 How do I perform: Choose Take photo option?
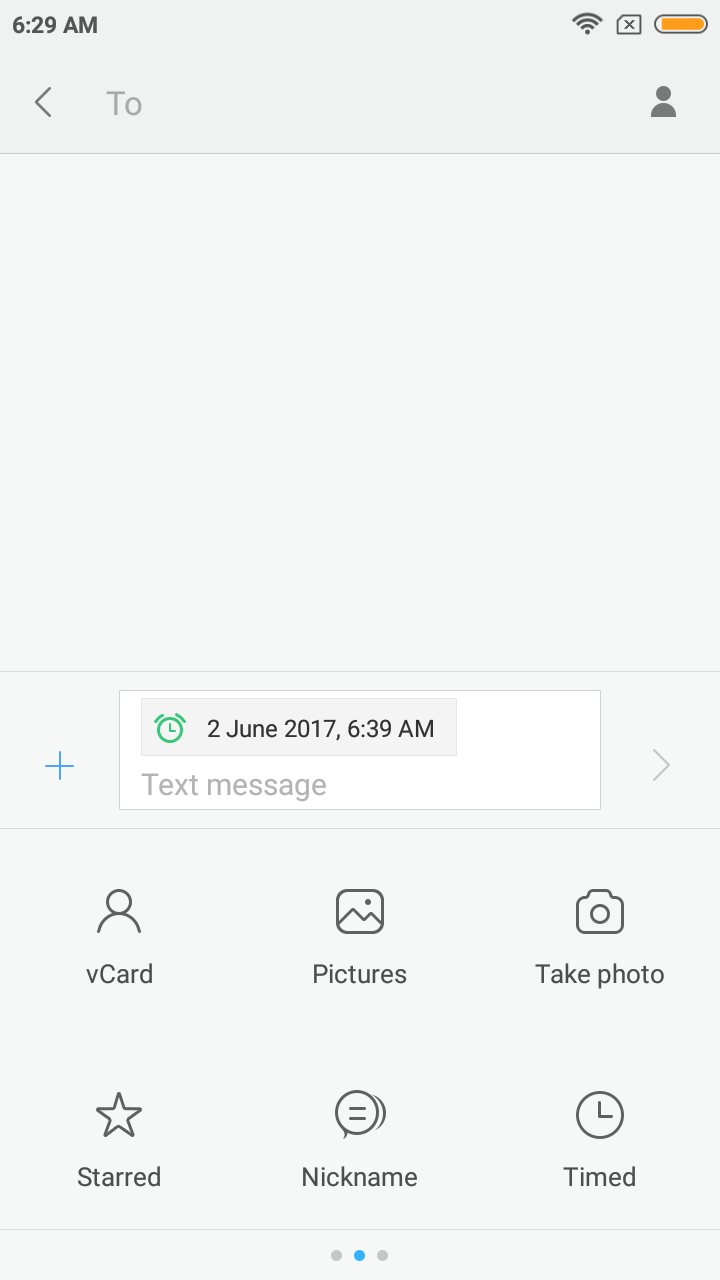coord(600,937)
